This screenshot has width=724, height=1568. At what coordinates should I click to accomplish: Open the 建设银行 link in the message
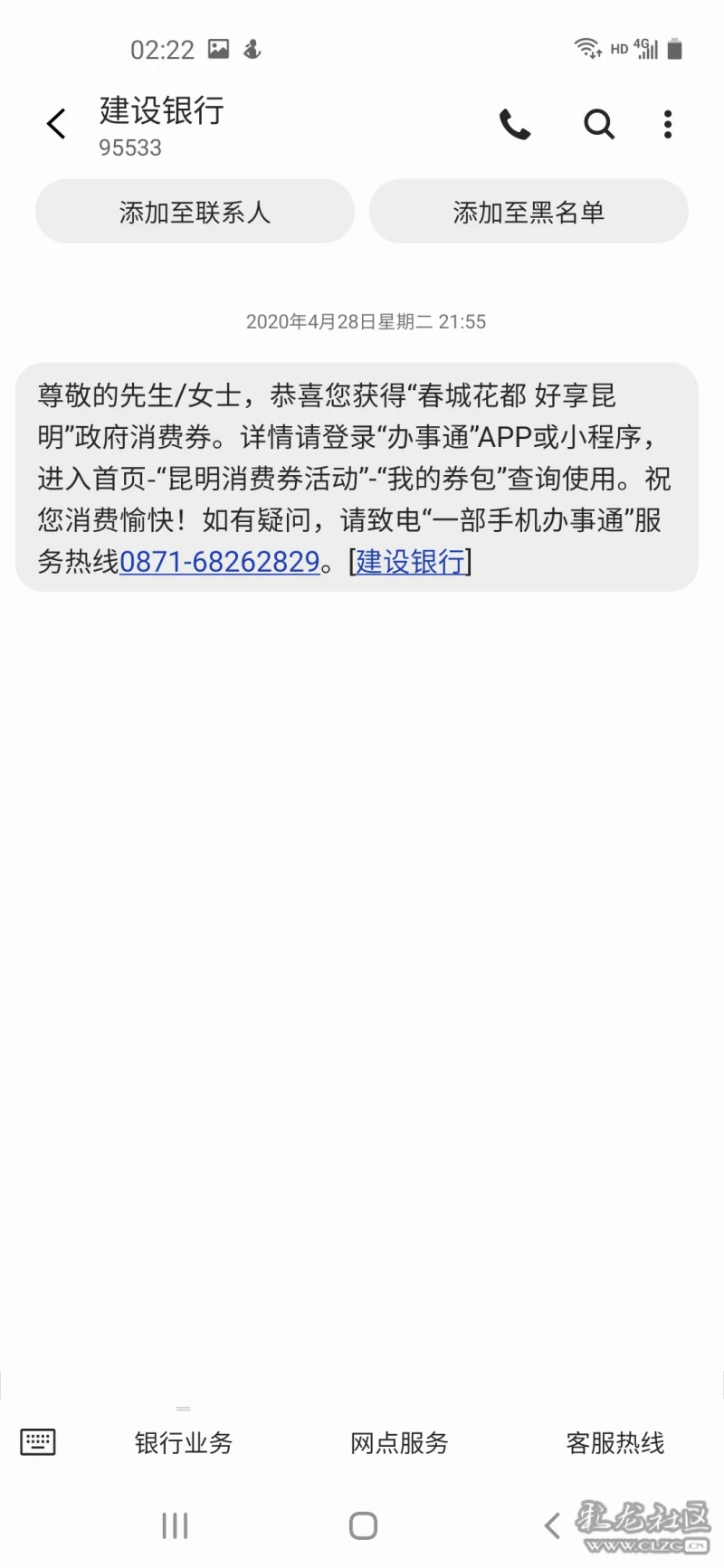(410, 562)
